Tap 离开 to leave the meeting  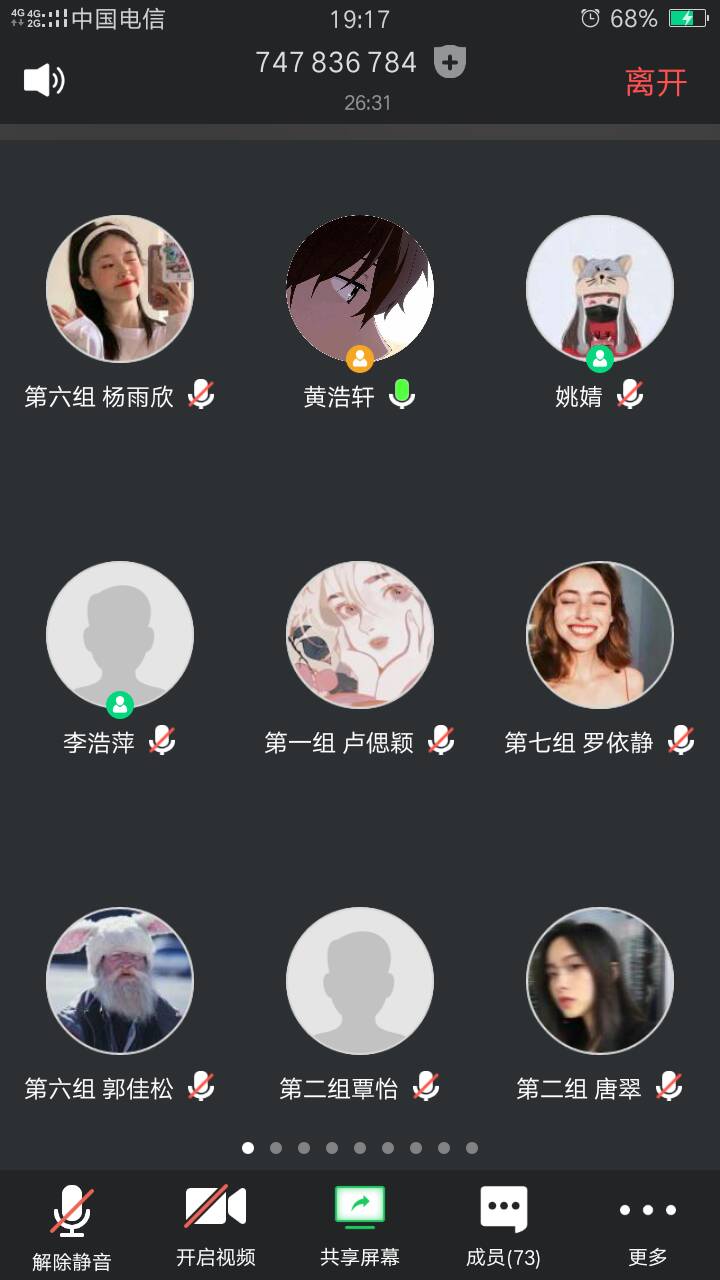[x=656, y=82]
